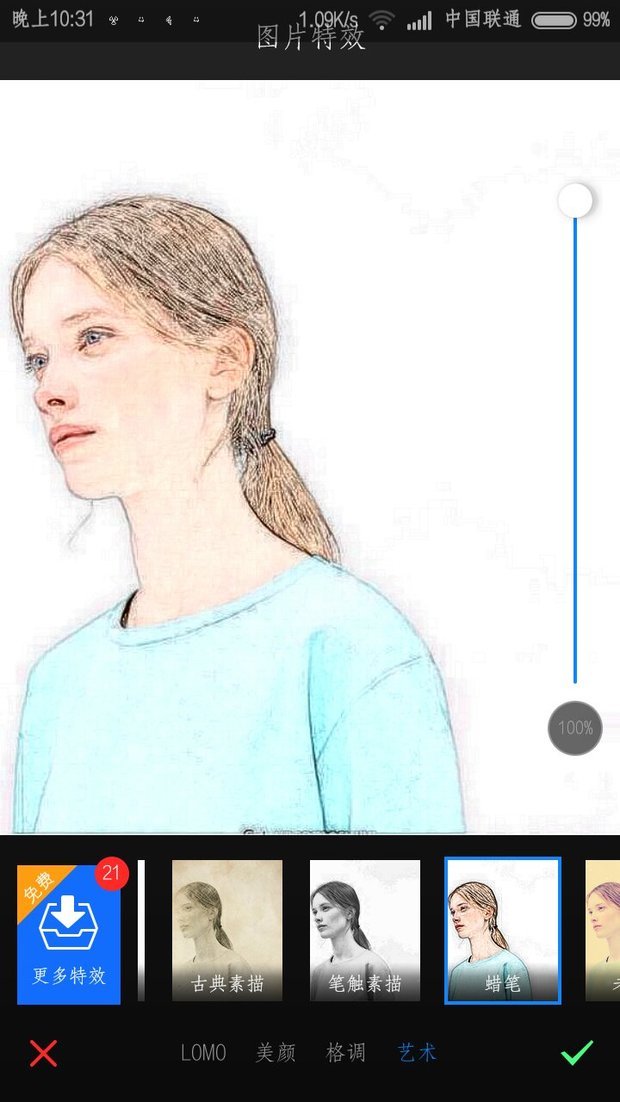Tap the effect intensity slider handle
This screenshot has height=1102, width=620.
pyautogui.click(x=575, y=200)
